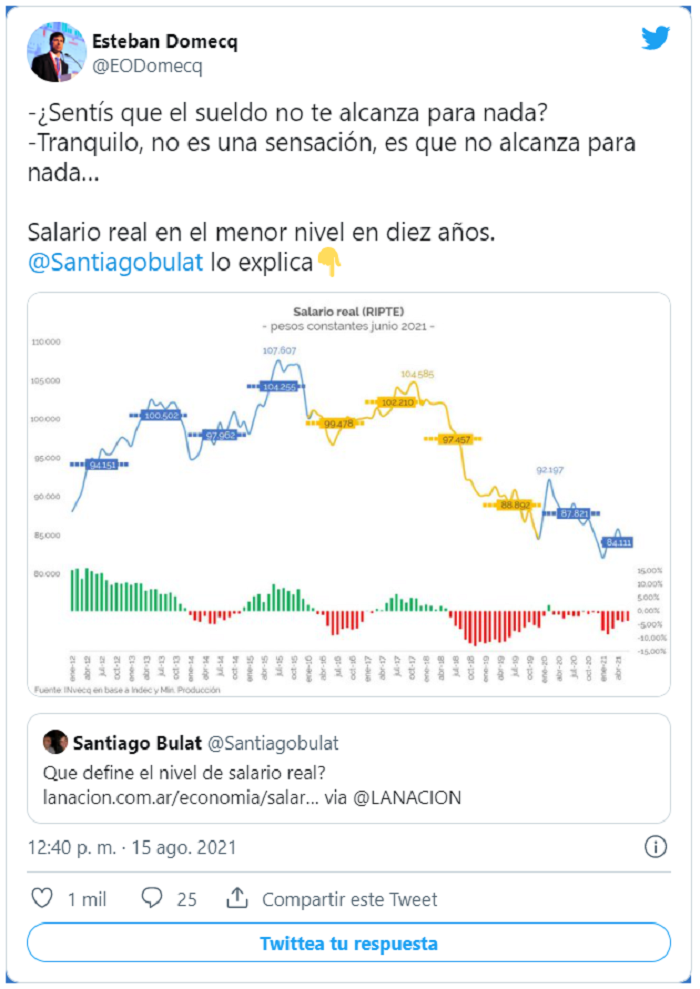
Task: Open the @Santiagobulat mention
Action: (x=115, y=262)
